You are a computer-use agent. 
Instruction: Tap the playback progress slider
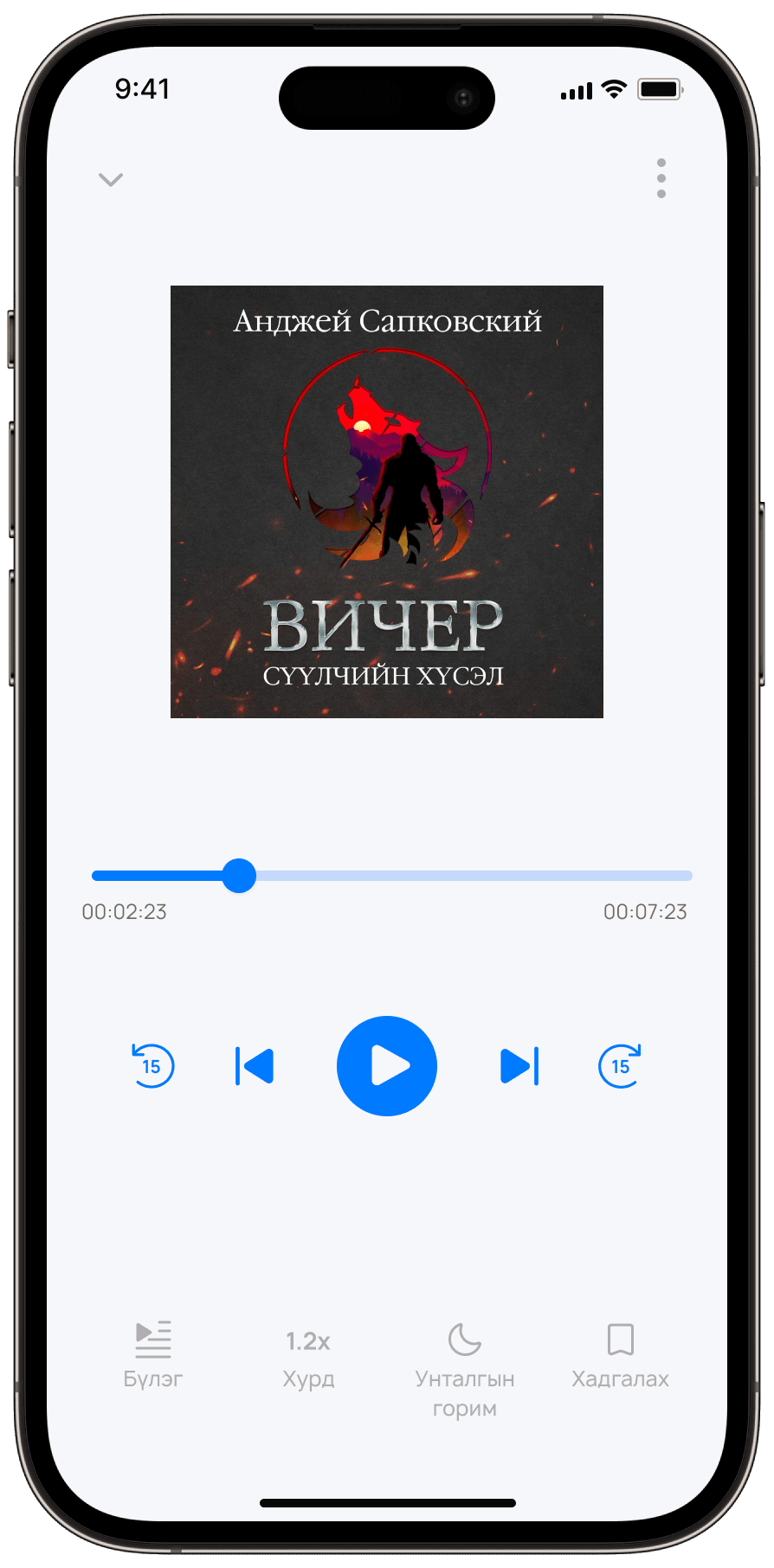click(x=391, y=876)
